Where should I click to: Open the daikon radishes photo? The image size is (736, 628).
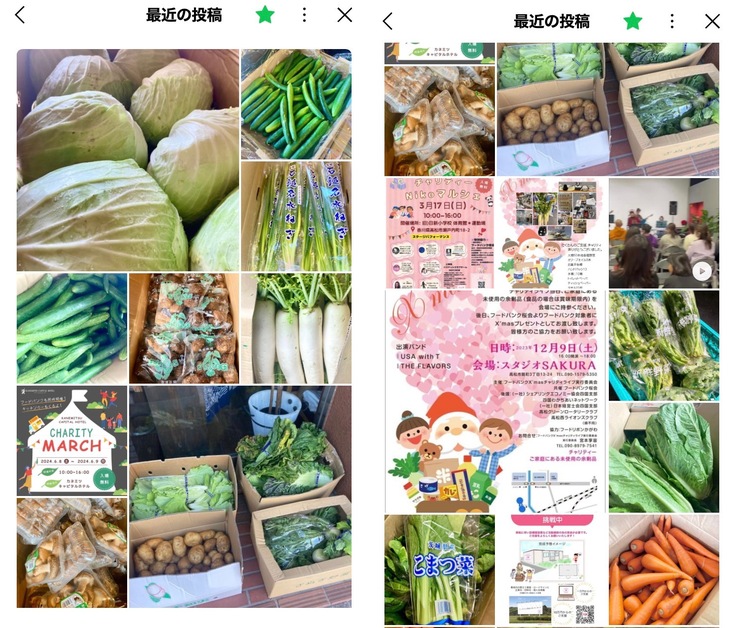(296, 328)
